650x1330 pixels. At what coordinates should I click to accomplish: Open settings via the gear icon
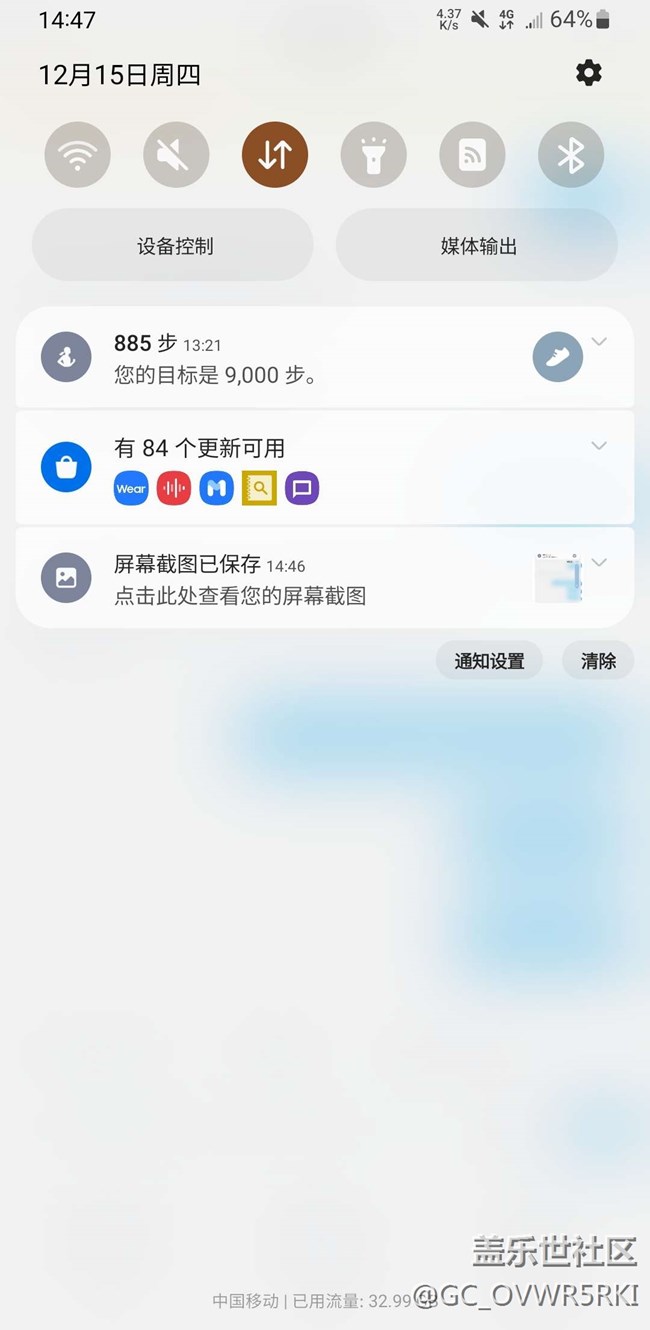588,73
